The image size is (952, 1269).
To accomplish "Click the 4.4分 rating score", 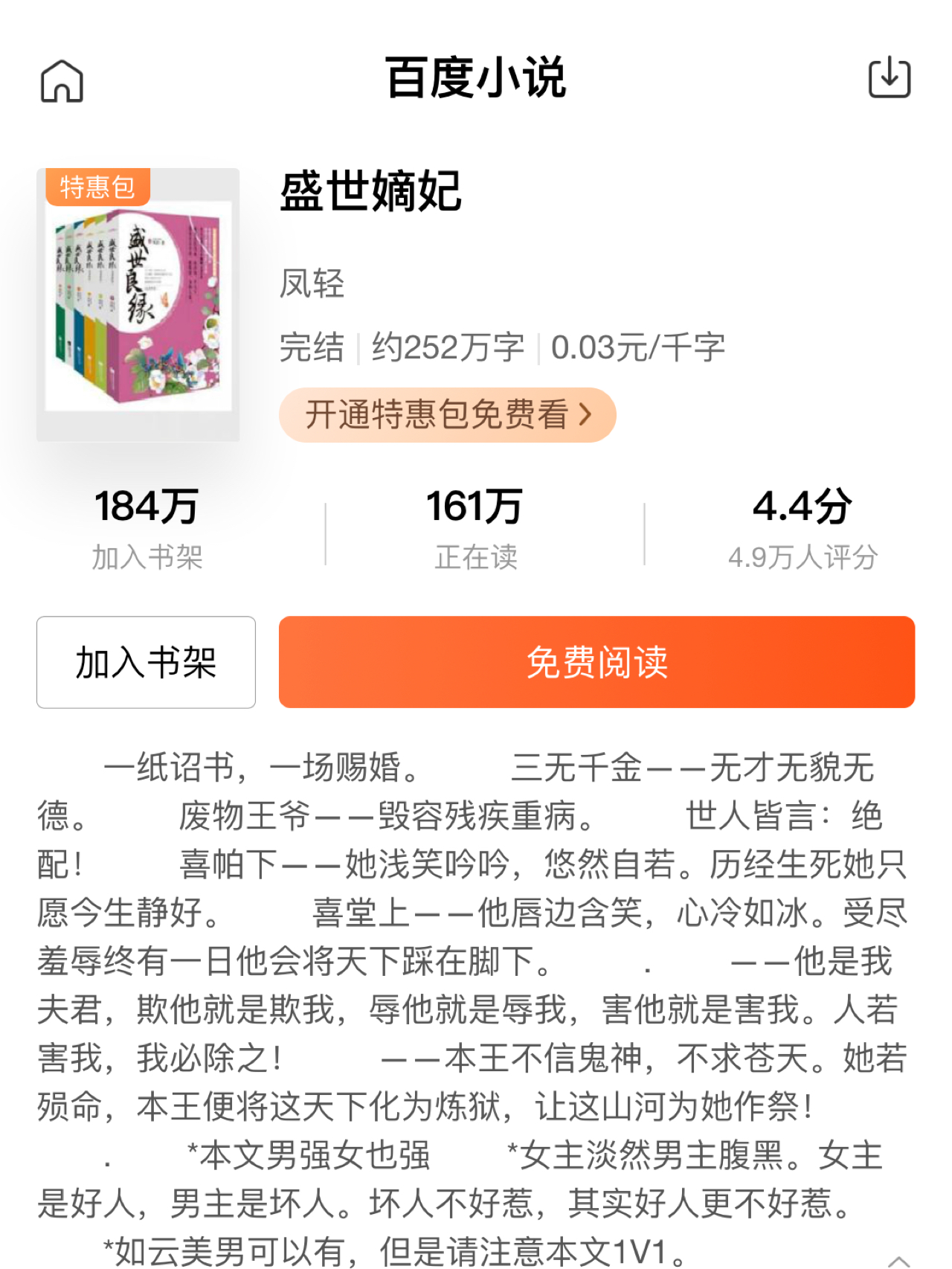I will coord(803,507).
